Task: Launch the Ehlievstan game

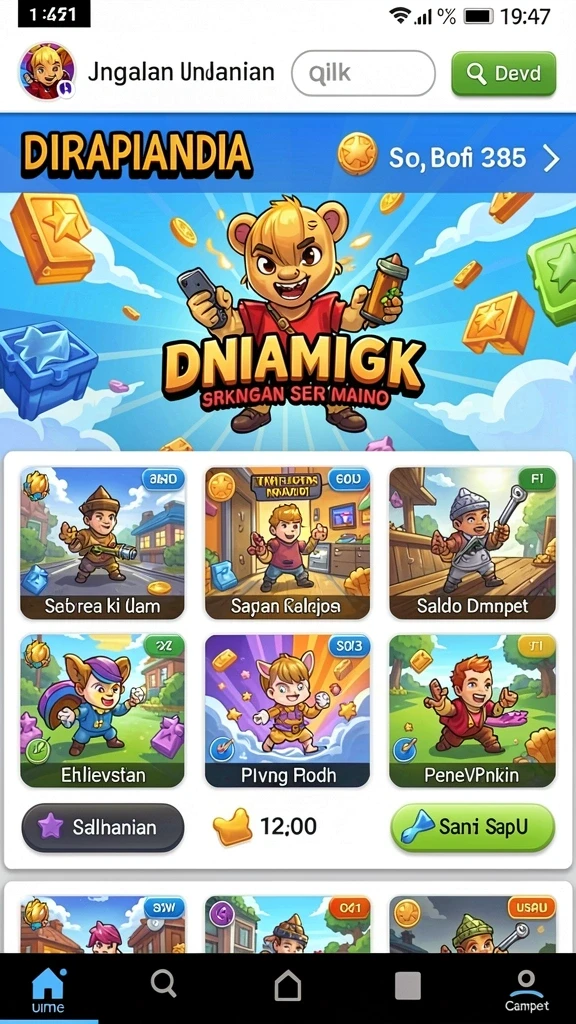Action: coord(103,711)
